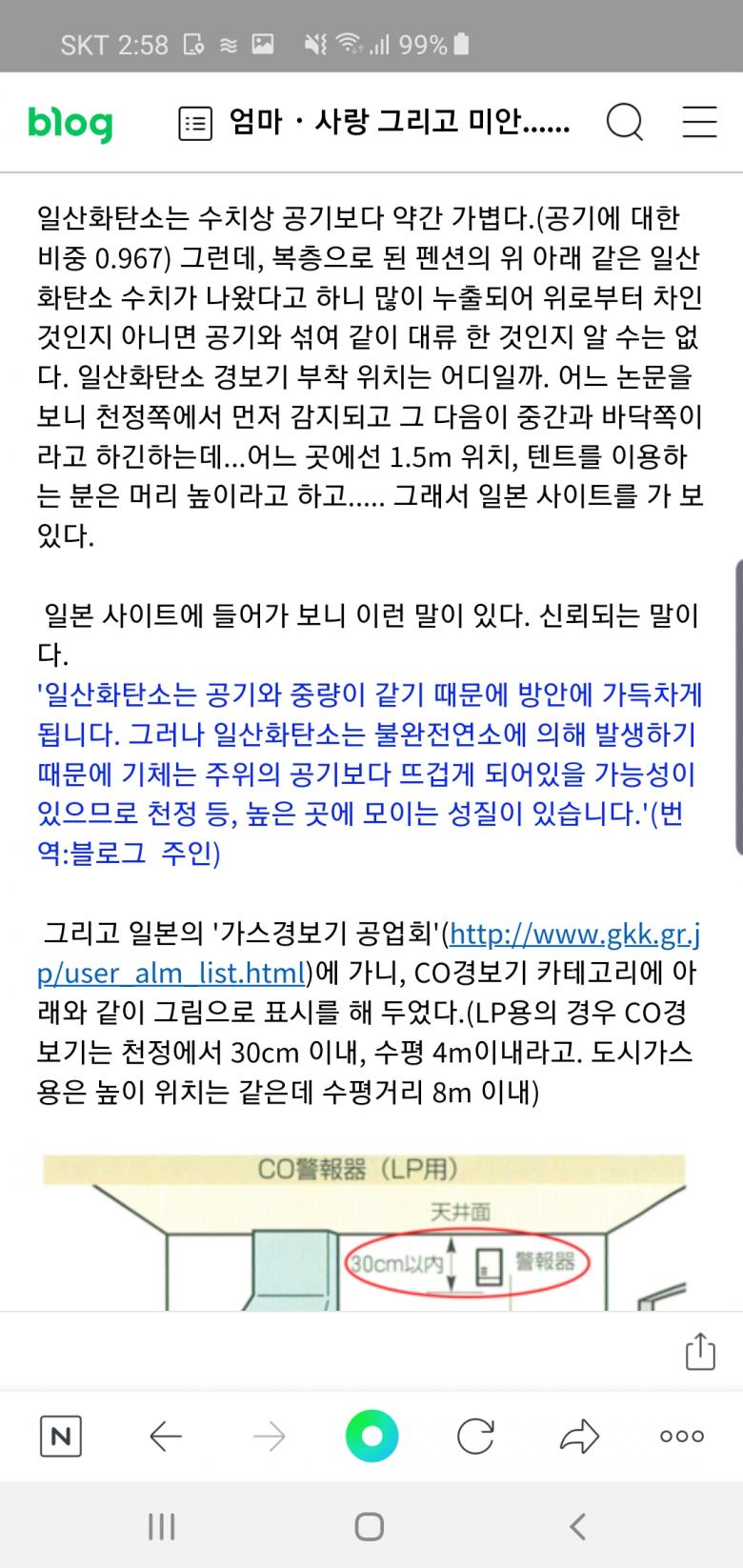Search within the blog

(x=624, y=122)
